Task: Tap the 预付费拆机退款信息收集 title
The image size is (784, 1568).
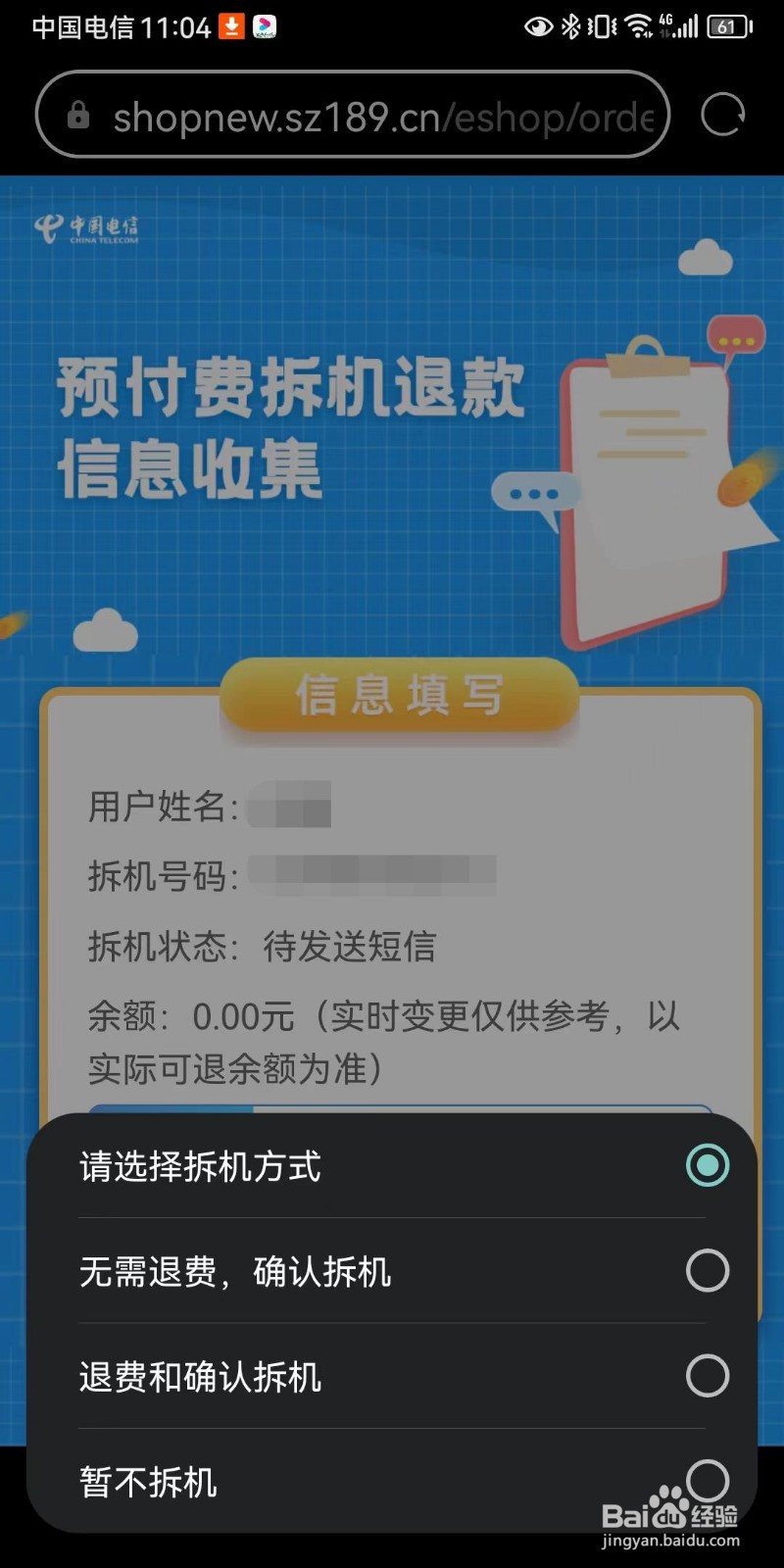Action: coord(292,426)
